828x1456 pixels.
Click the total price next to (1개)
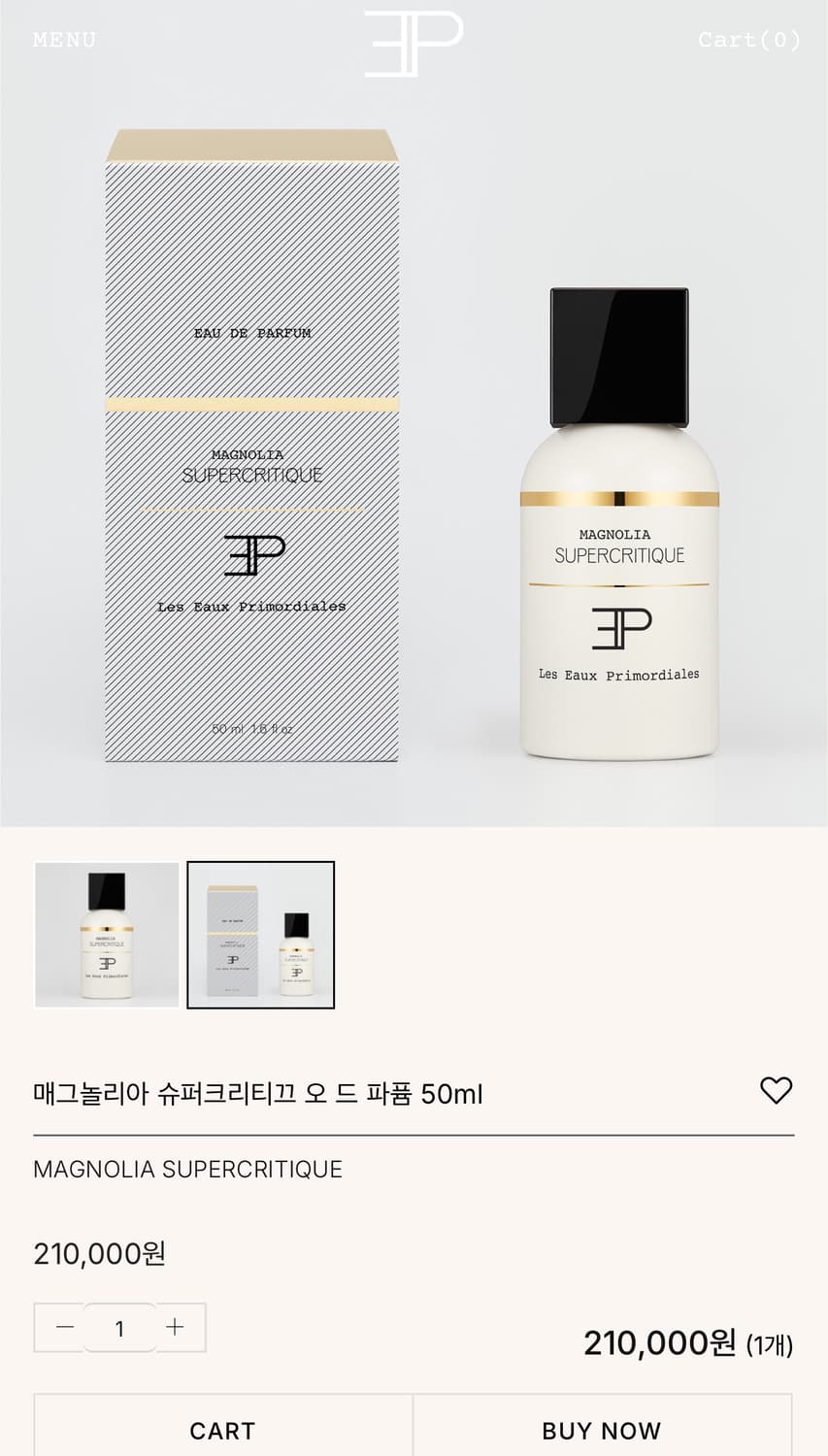click(x=663, y=1344)
